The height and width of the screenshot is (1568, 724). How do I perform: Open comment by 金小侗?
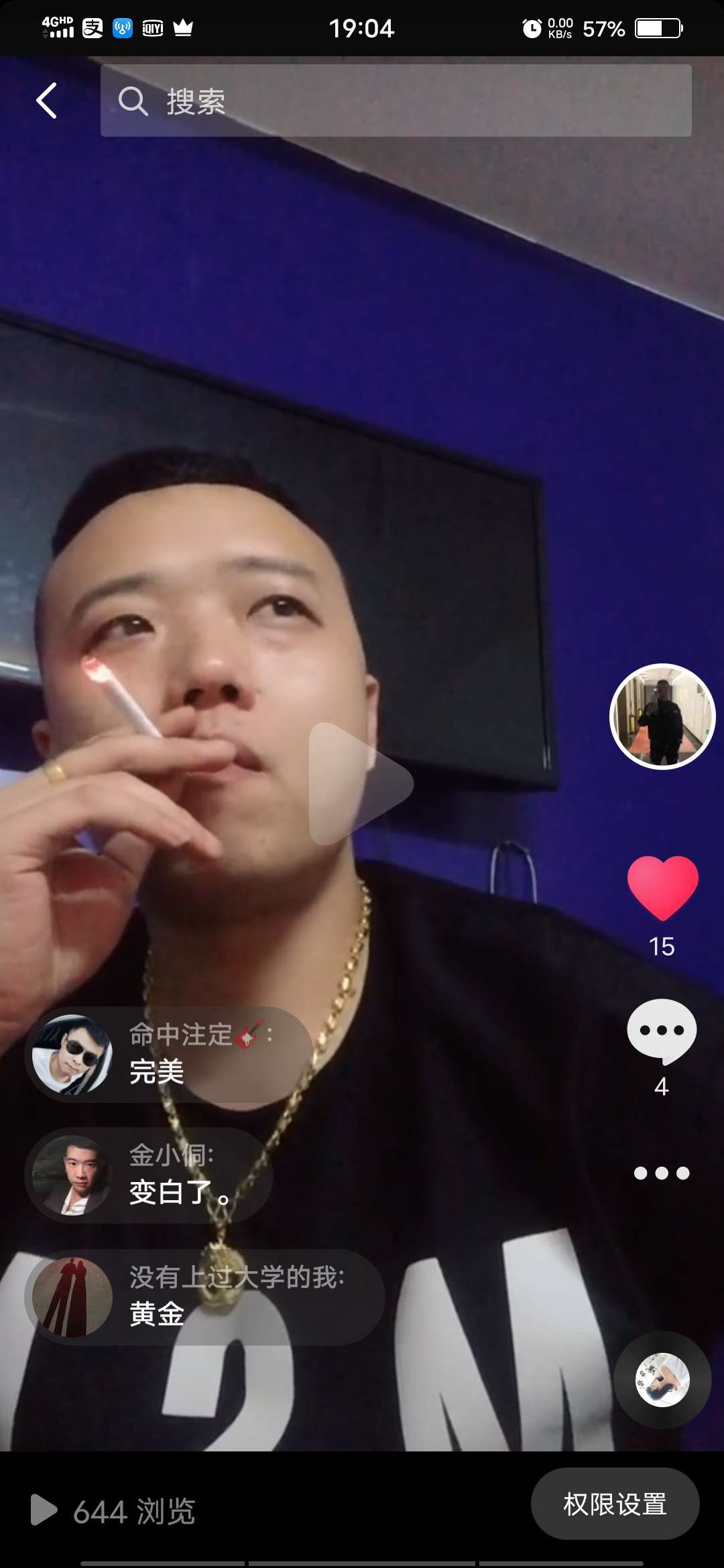tap(149, 1175)
